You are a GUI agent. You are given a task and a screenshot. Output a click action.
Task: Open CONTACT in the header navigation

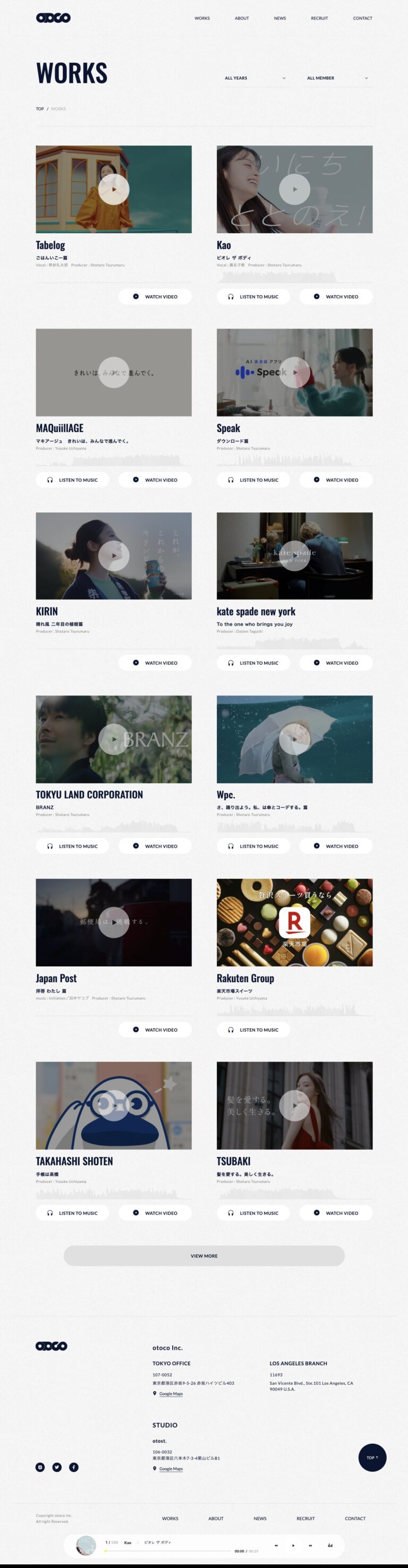coord(362,18)
